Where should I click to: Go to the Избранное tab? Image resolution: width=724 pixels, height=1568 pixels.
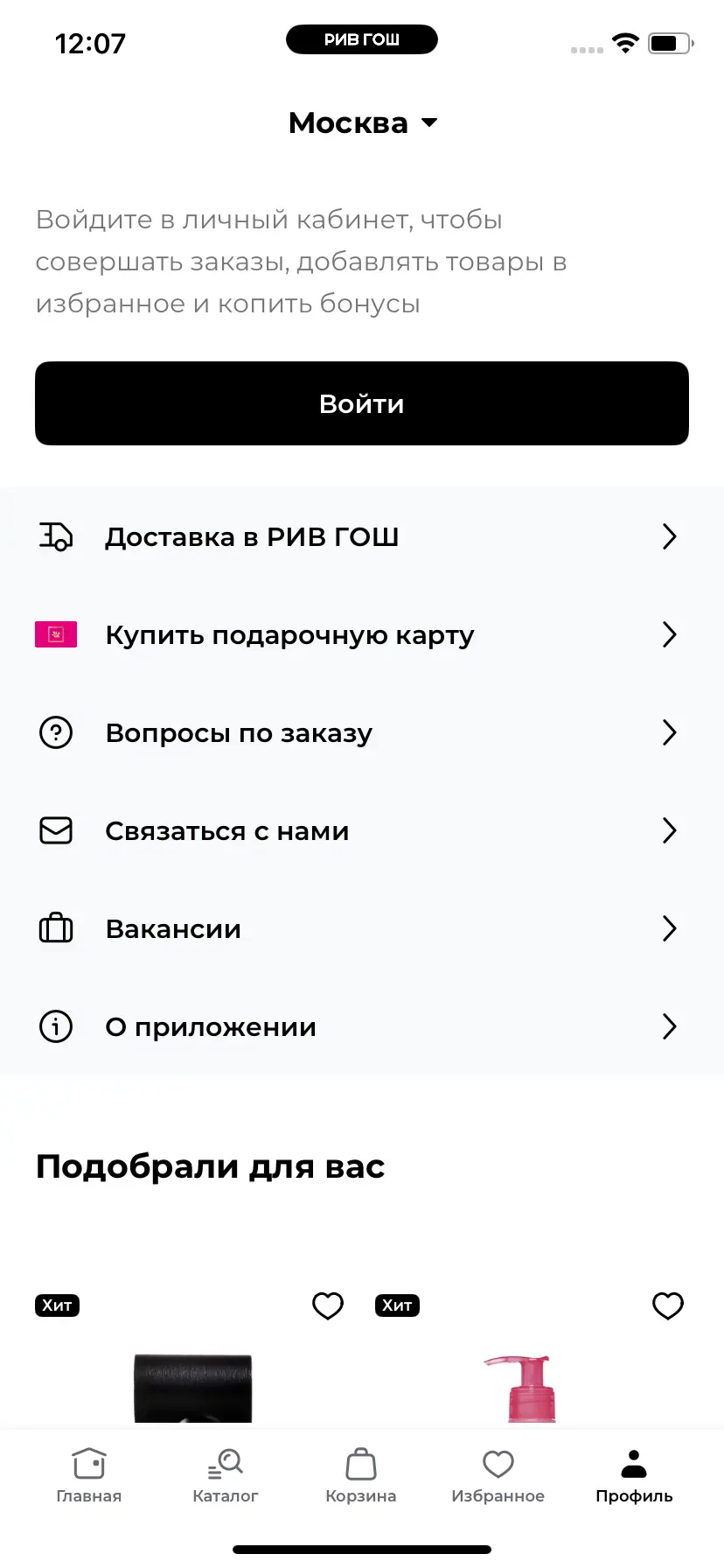click(498, 1476)
